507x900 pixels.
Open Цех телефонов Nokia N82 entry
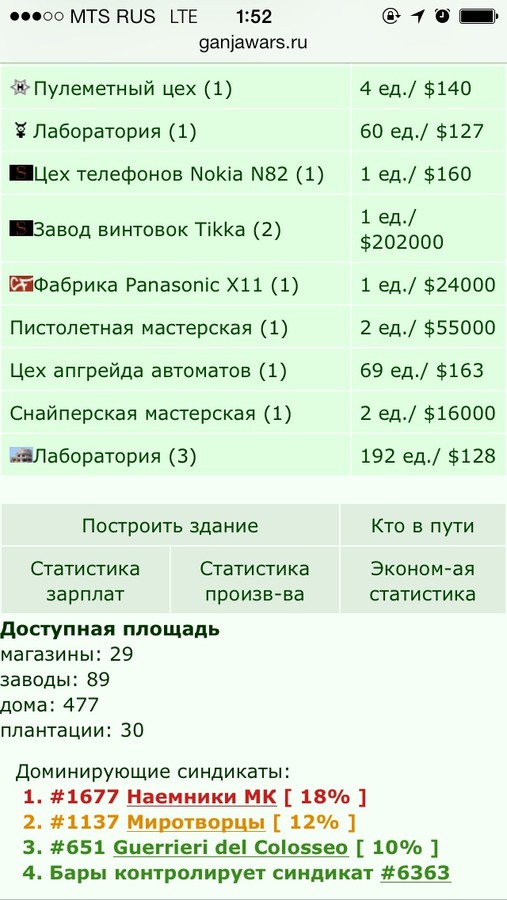pyautogui.click(x=179, y=174)
